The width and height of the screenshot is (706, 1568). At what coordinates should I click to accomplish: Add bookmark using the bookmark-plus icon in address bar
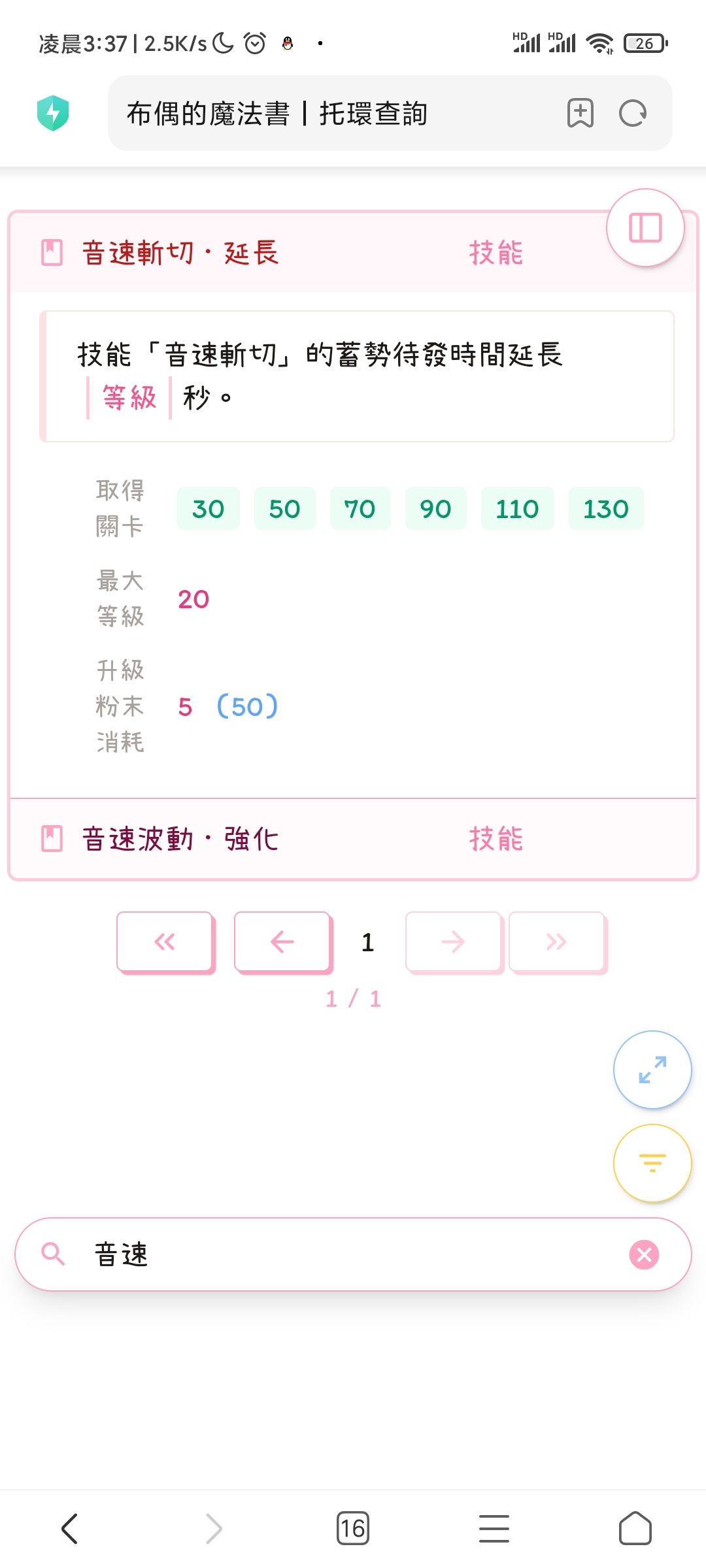coord(579,112)
